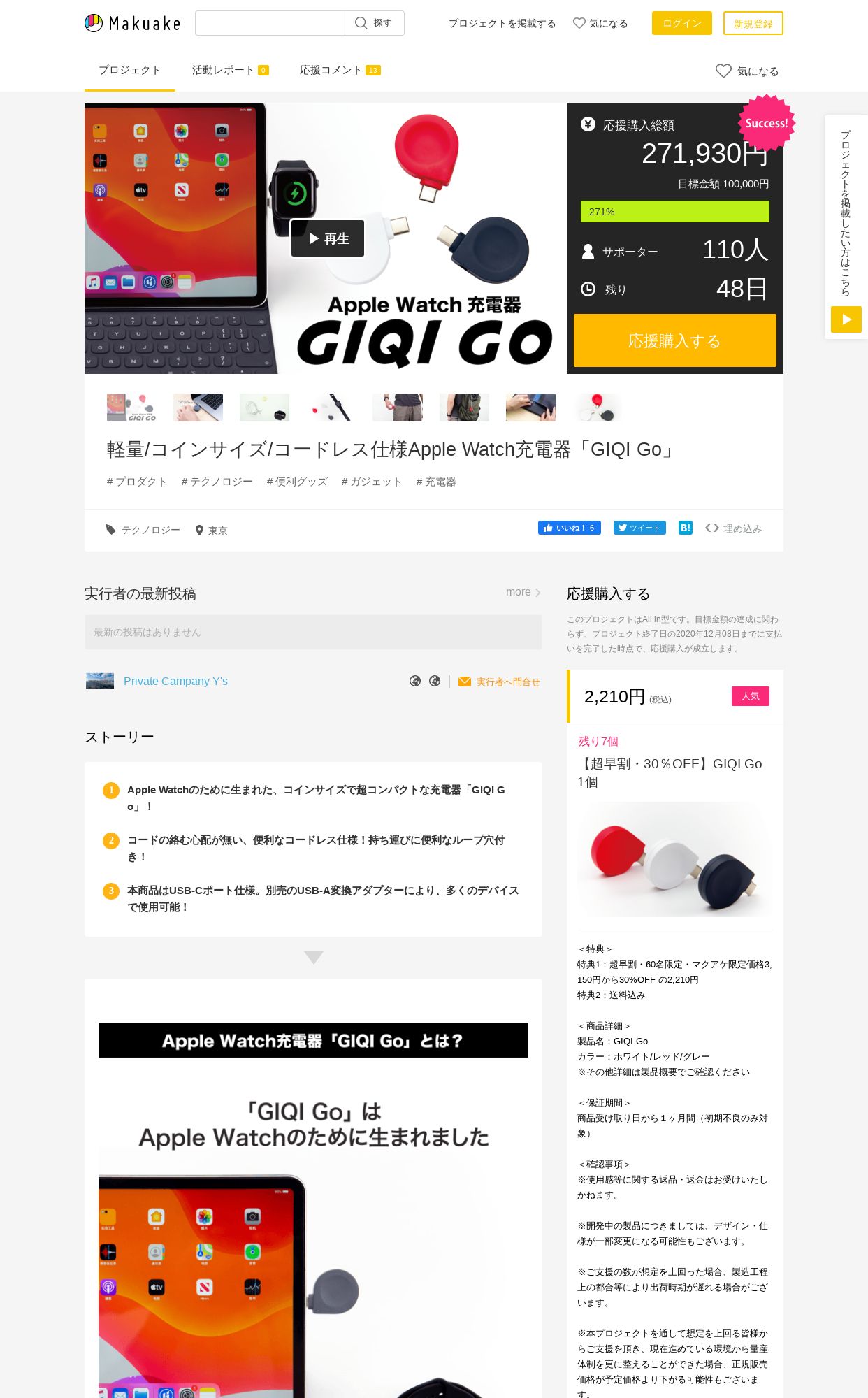
Task: Switch to the 応援コメント tab
Action: tap(340, 70)
